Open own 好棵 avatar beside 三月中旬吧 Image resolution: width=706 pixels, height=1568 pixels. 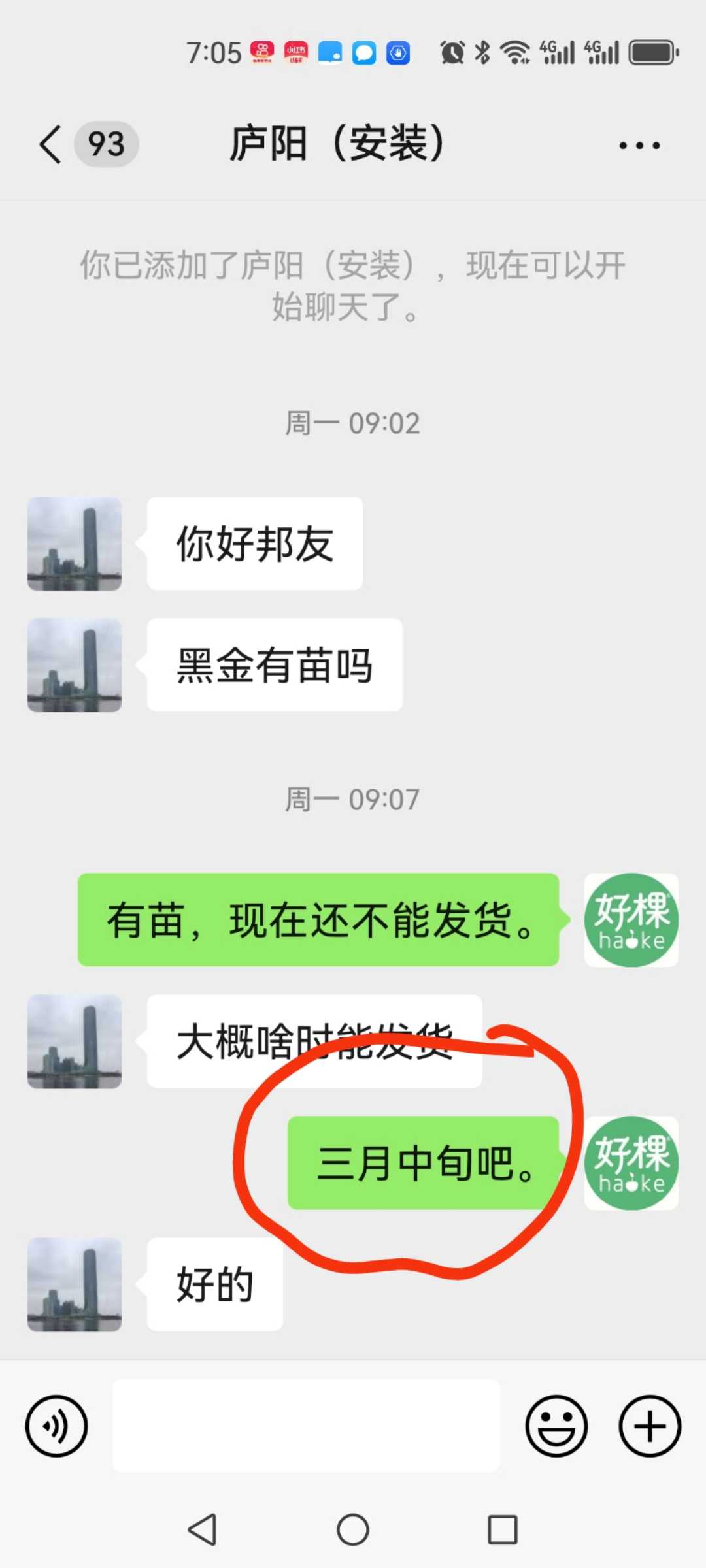(631, 1163)
